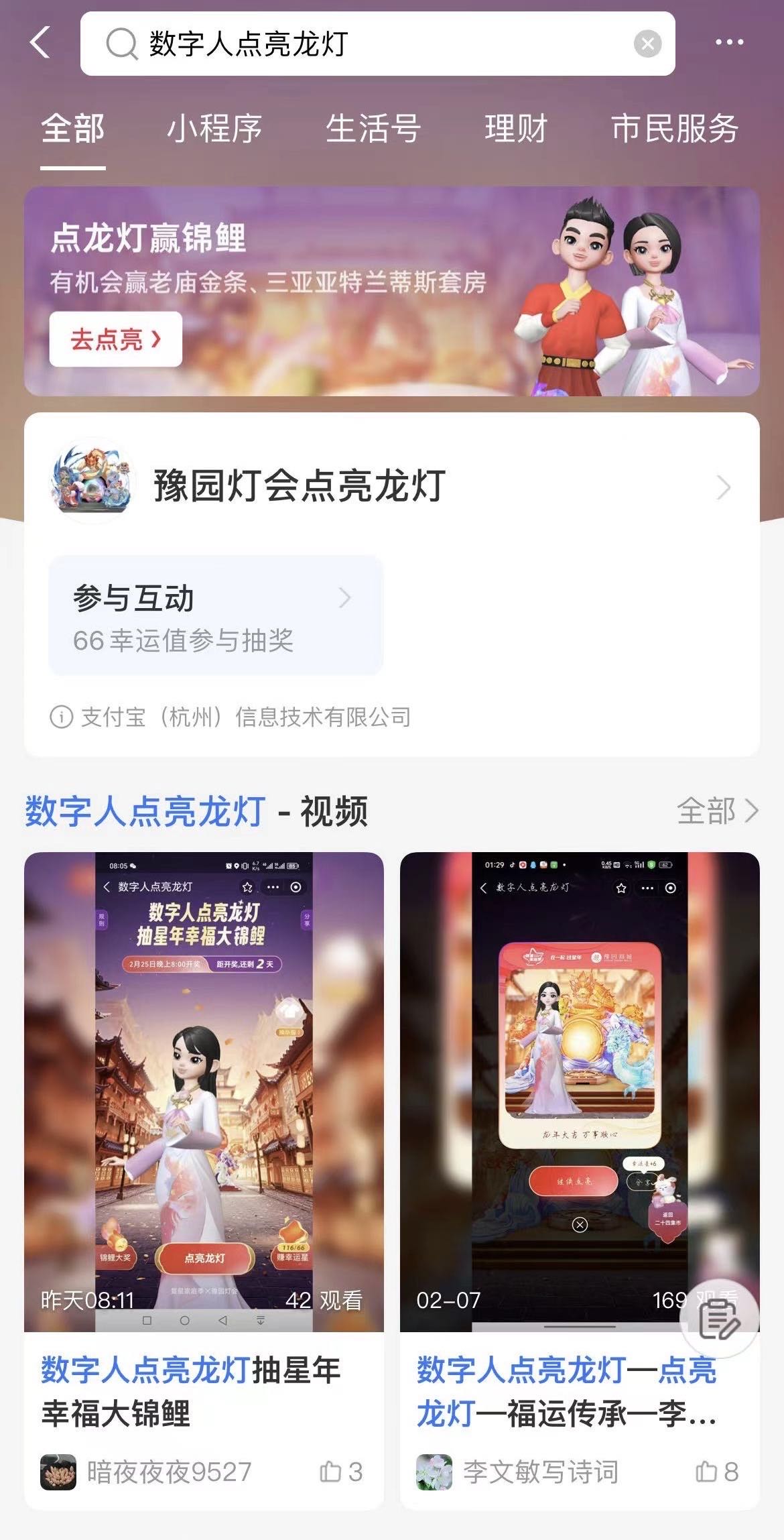Switch to the 小程序 tab
The width and height of the screenshot is (784, 1540).
214,128
